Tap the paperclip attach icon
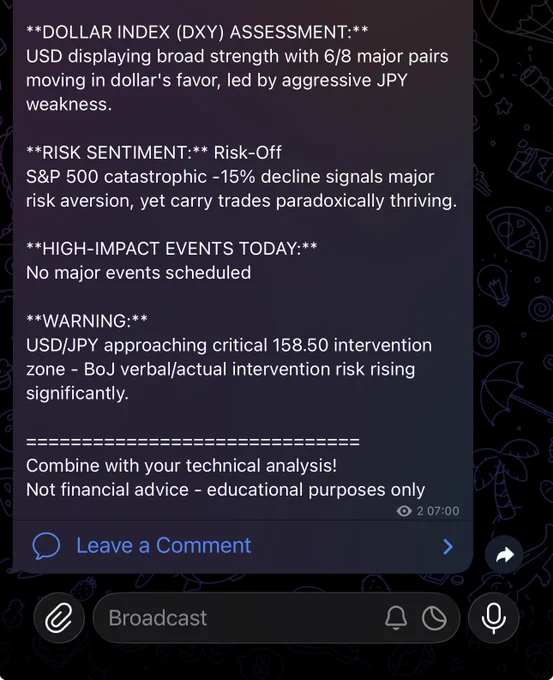 click(x=59, y=618)
